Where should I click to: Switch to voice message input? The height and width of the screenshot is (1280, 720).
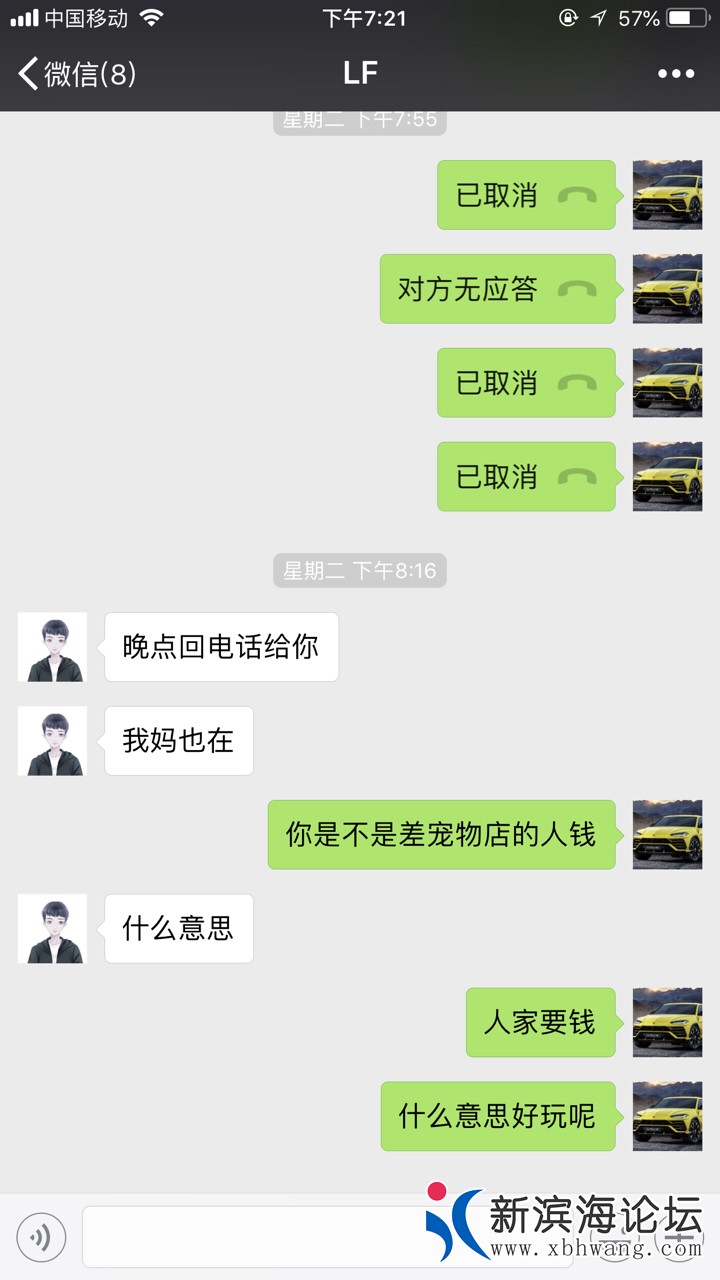click(41, 1237)
